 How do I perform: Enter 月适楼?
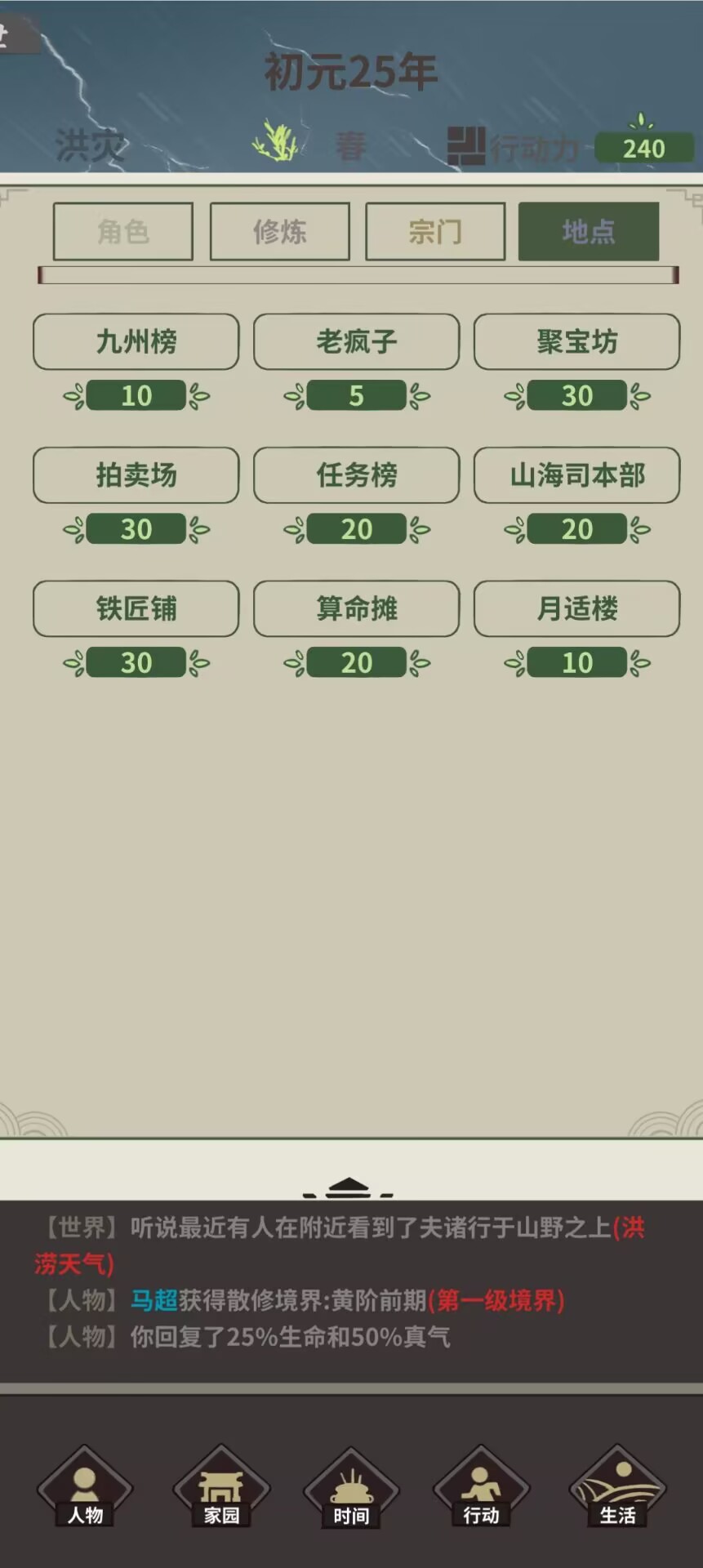tap(577, 608)
